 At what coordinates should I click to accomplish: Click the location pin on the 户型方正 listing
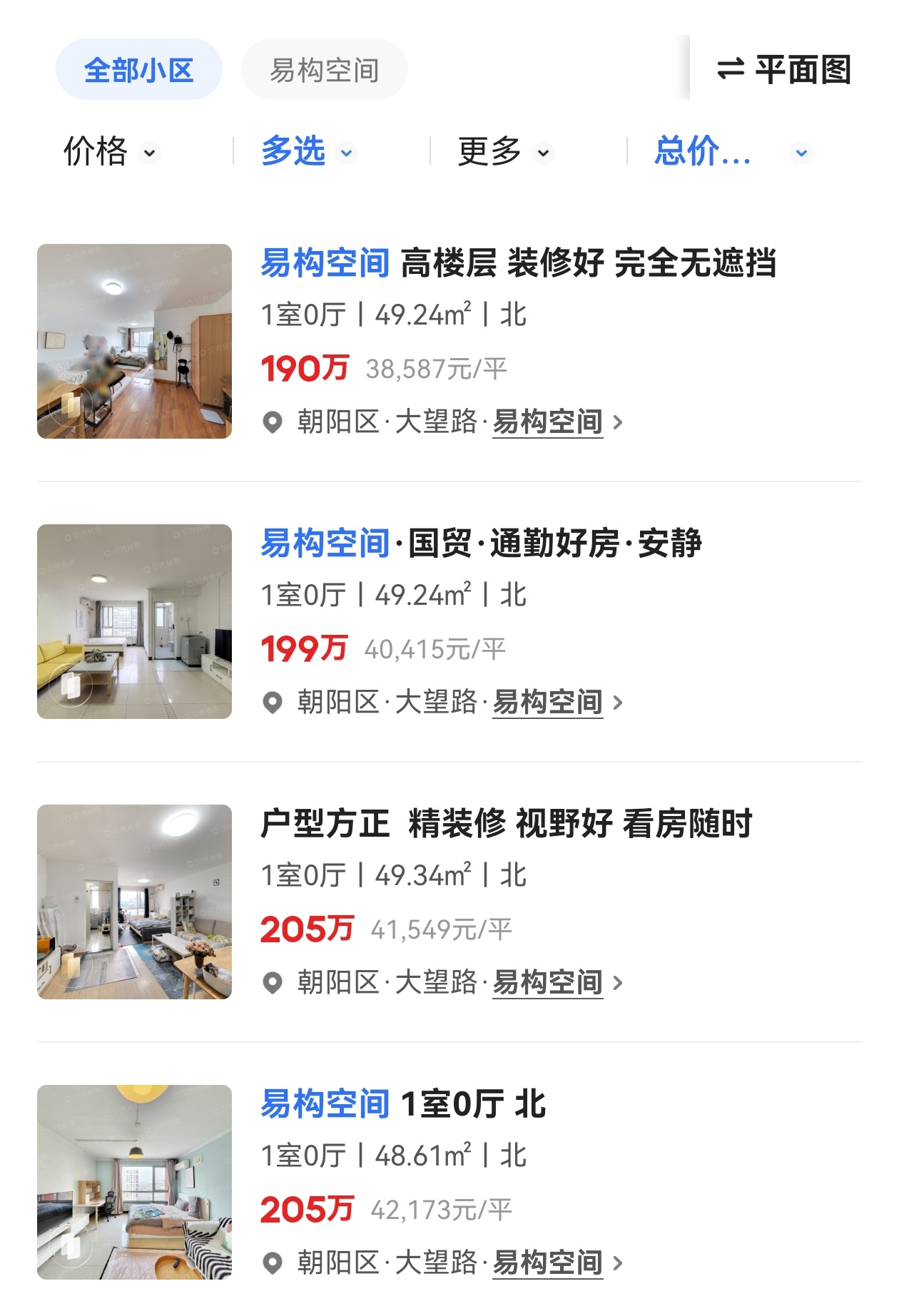273,982
